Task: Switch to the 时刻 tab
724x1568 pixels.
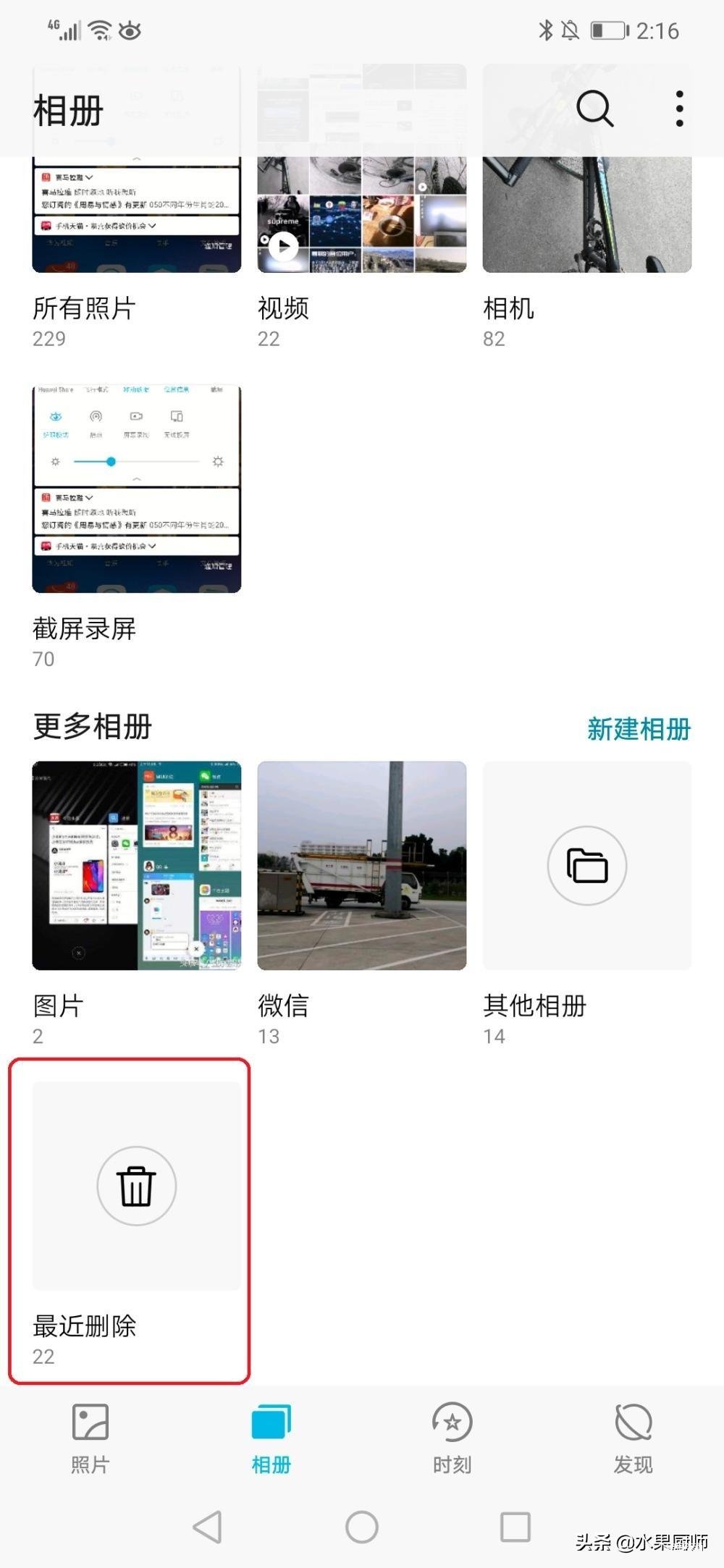Action: pyautogui.click(x=452, y=1438)
